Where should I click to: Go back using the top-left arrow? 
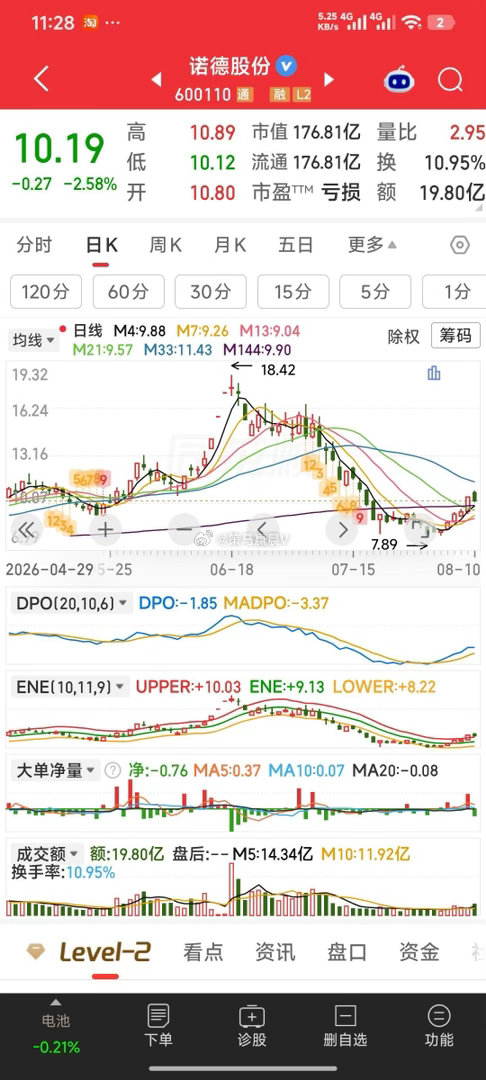coord(41,79)
